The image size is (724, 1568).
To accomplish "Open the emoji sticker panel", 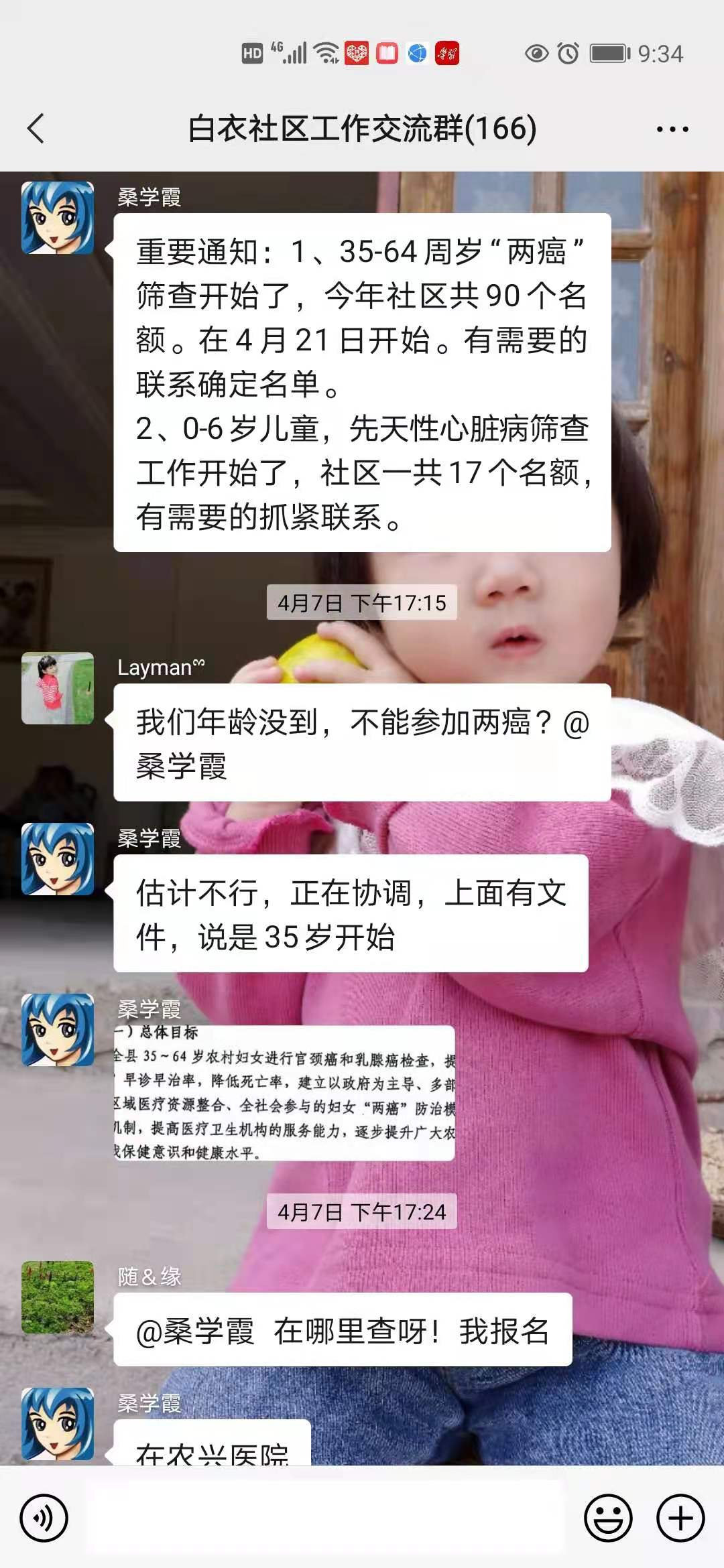I will click(x=608, y=1518).
